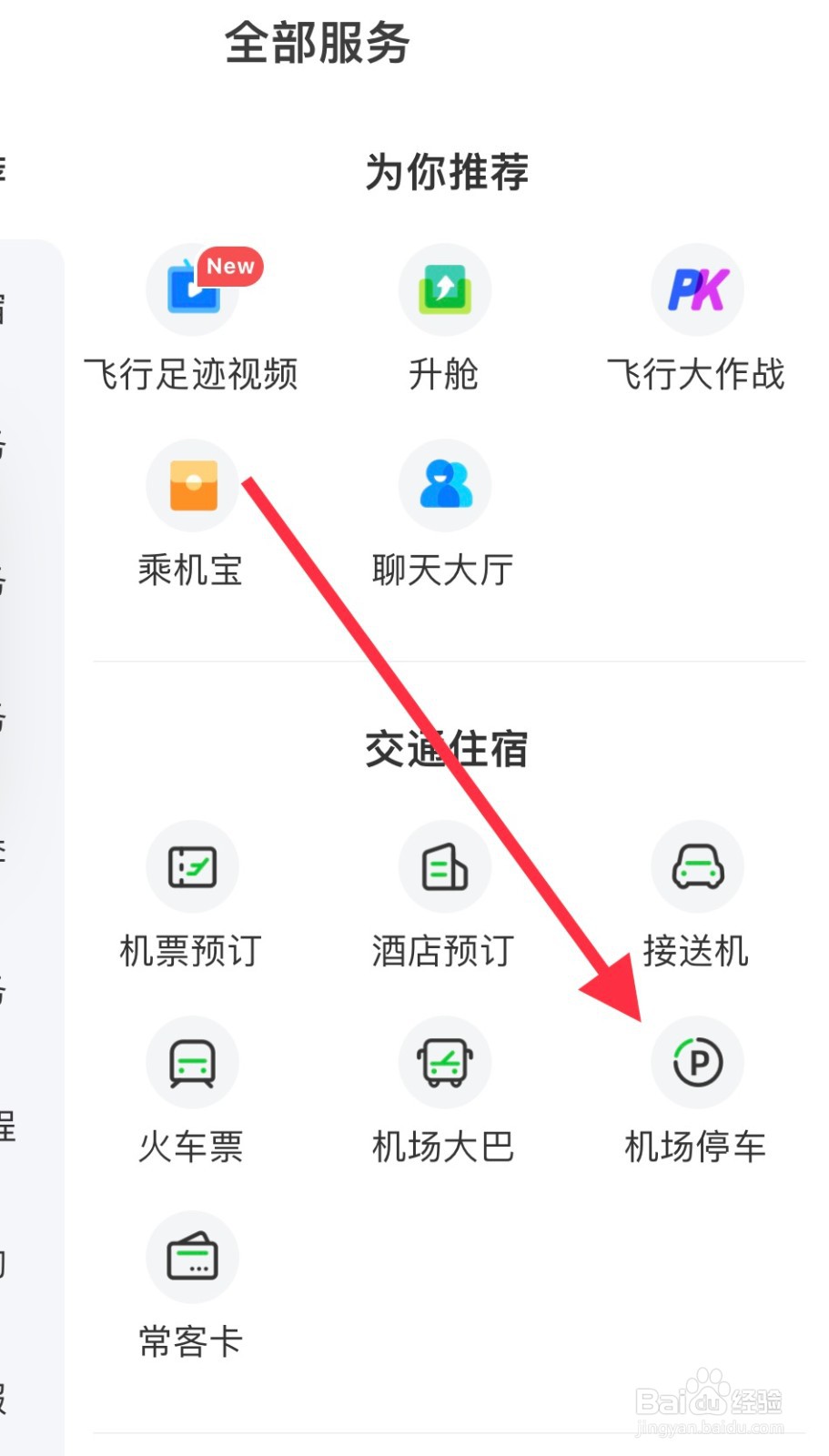The image size is (829, 1456).
Task: Open the 酒店预订 hotel icon
Action: (x=444, y=866)
